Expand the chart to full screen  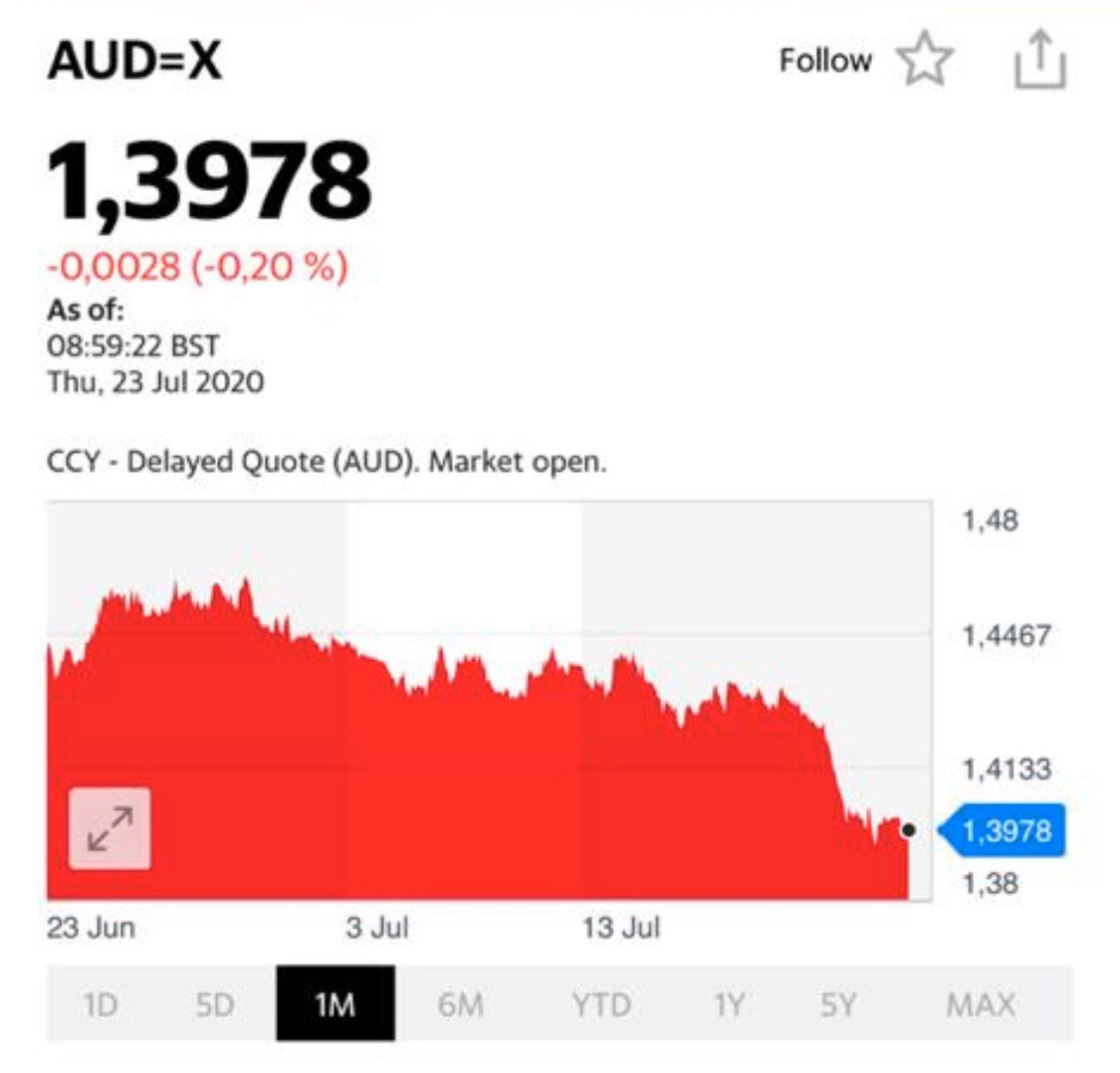110,829
